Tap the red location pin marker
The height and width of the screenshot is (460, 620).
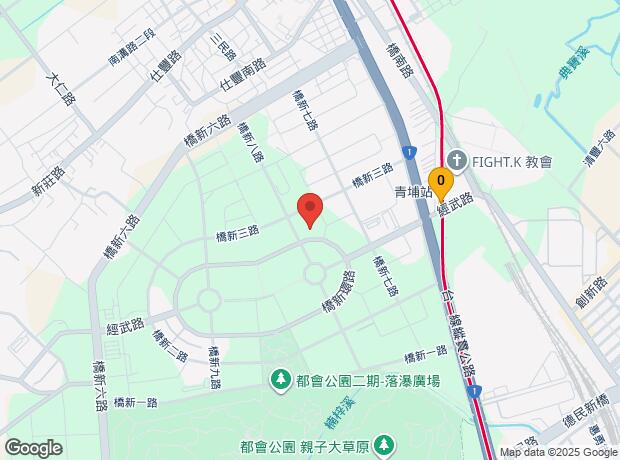[x=310, y=209]
